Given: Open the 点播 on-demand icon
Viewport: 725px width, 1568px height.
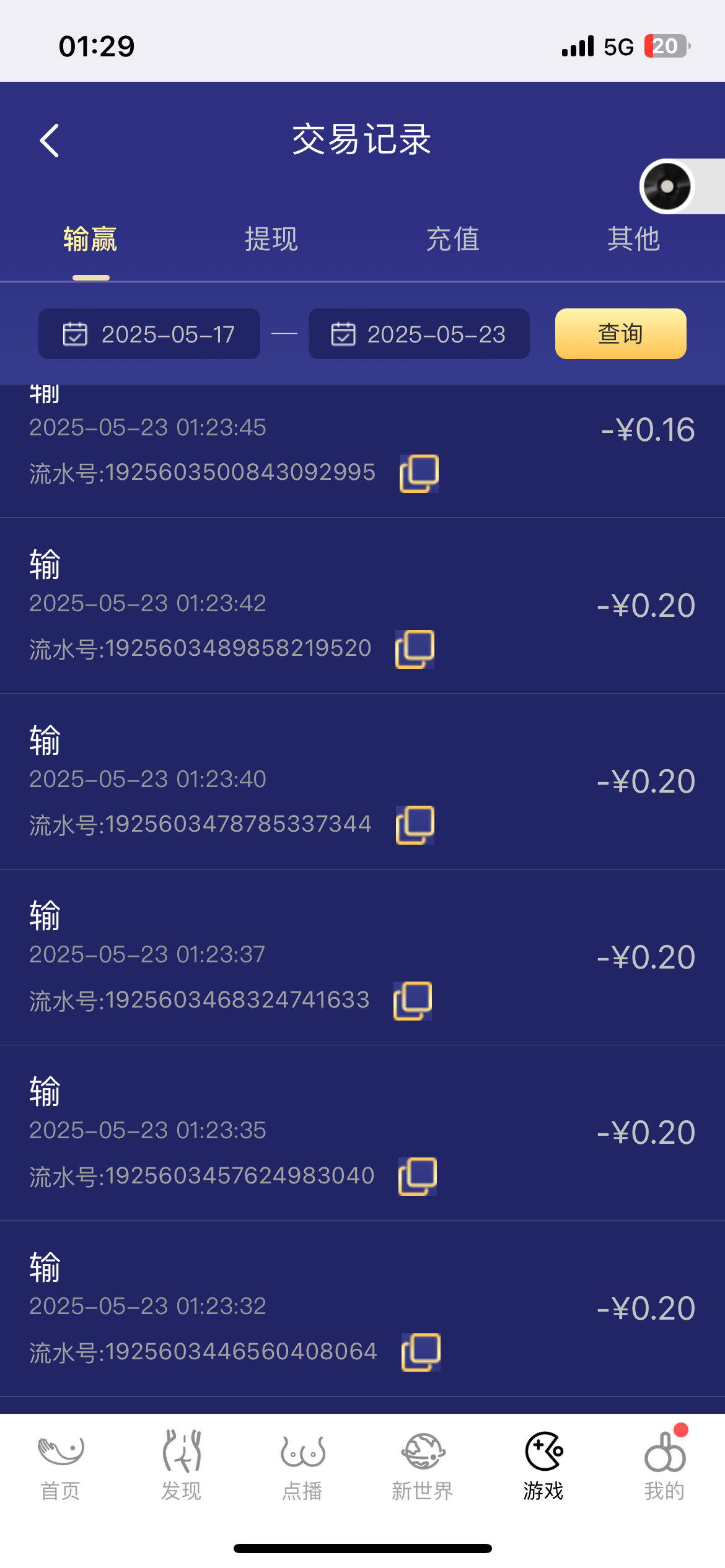Looking at the screenshot, I should pyautogui.click(x=302, y=1457).
